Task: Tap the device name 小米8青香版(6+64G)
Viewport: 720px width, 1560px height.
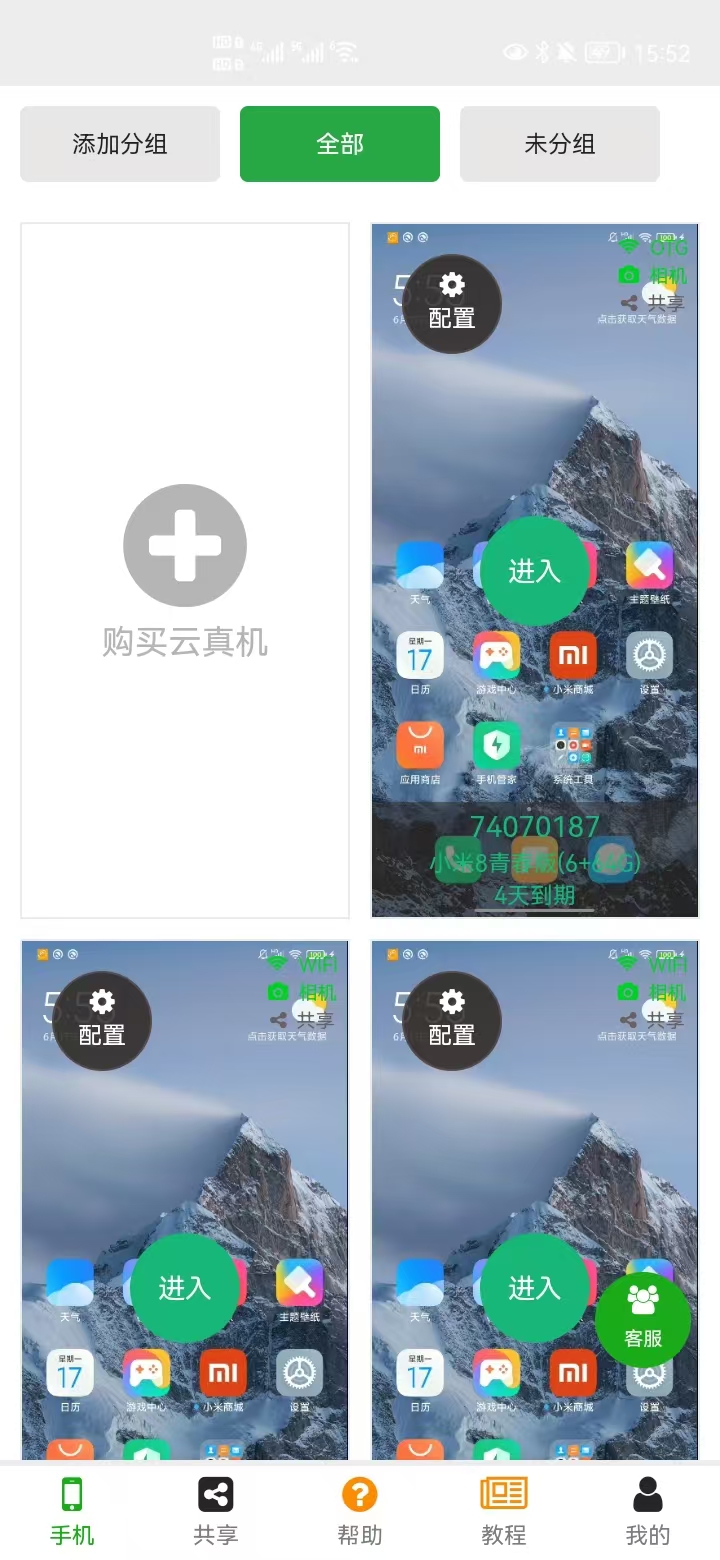Action: 534,864
